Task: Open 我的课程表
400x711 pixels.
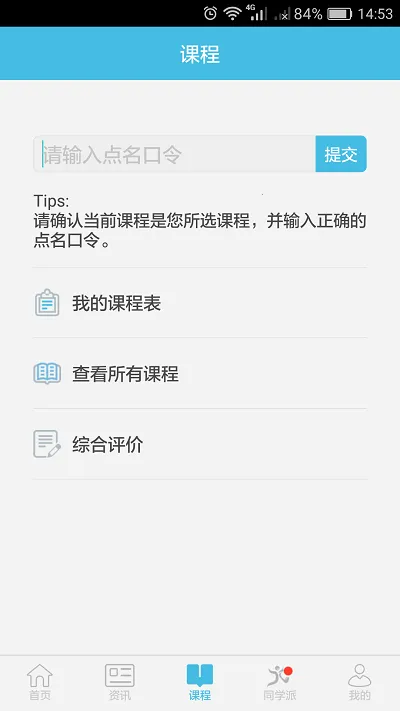Action: pyautogui.click(x=200, y=303)
